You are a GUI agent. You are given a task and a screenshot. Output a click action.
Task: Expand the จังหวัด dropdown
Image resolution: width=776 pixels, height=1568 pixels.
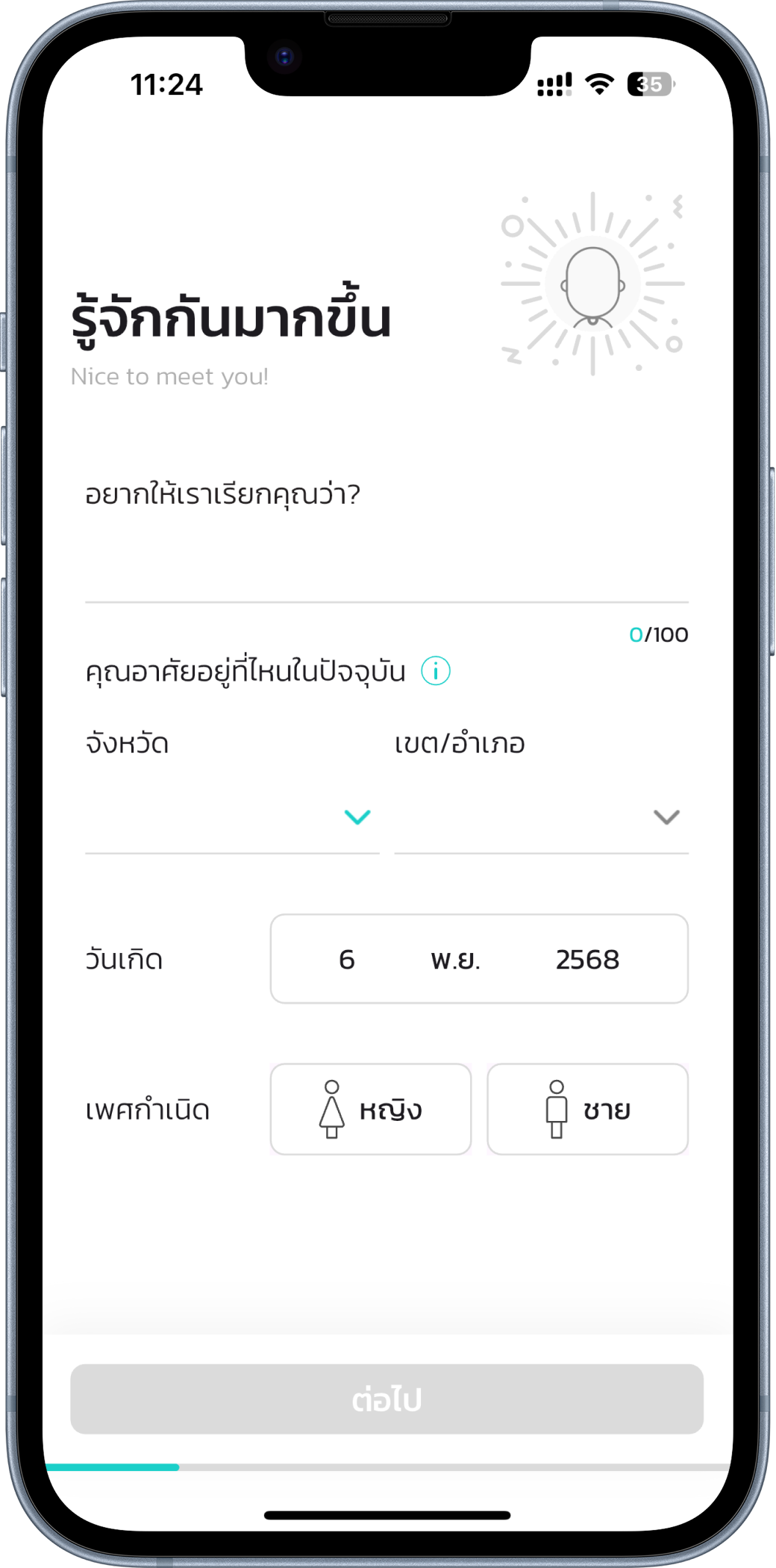232,817
